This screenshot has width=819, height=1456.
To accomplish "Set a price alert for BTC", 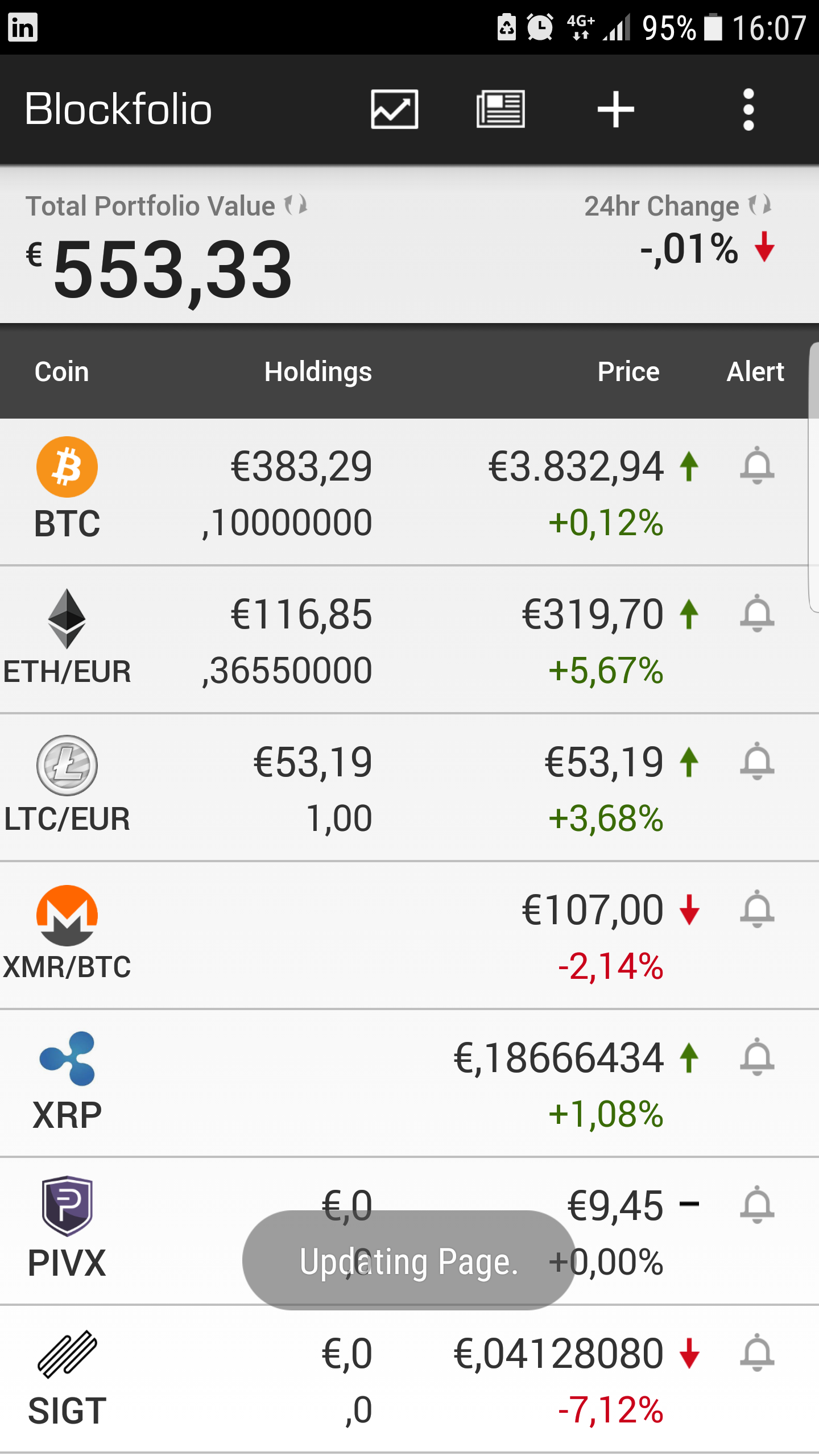I will (757, 466).
